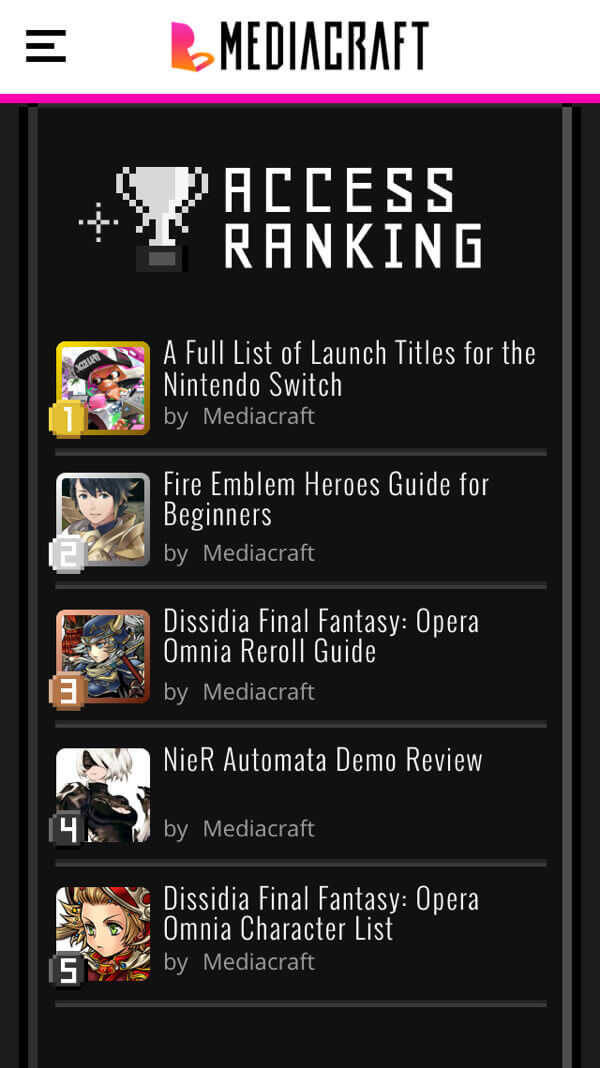Open author Mediacraft under NieR review
This screenshot has height=1068, width=600.
259,828
